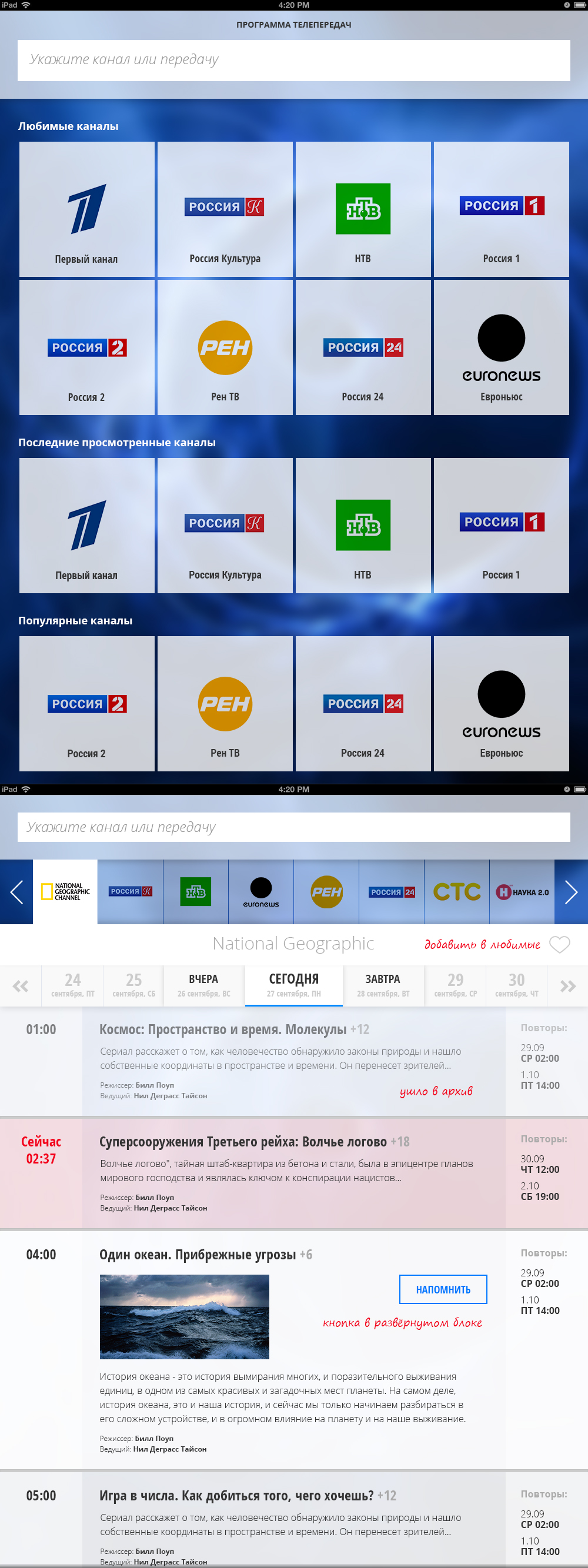
Task: Open Первый канал in Любимые каналы
Action: click(86, 209)
